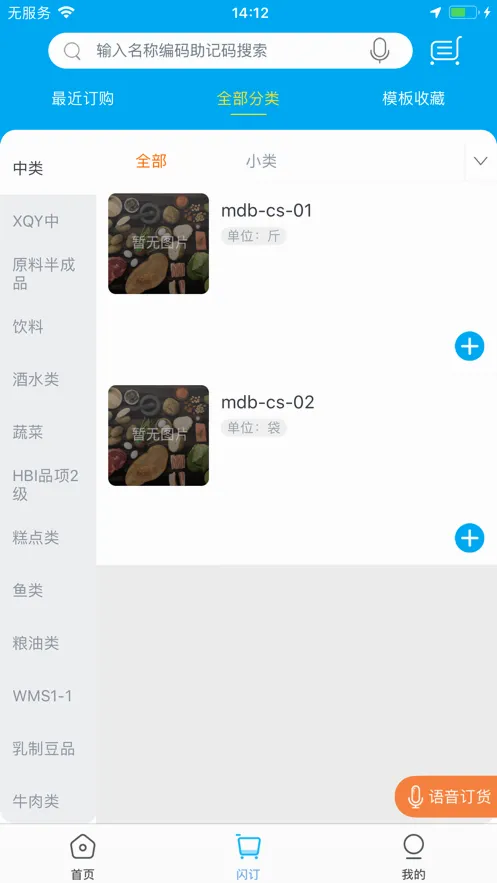
Task: Open the 粮油类 category
Action: click(36, 643)
